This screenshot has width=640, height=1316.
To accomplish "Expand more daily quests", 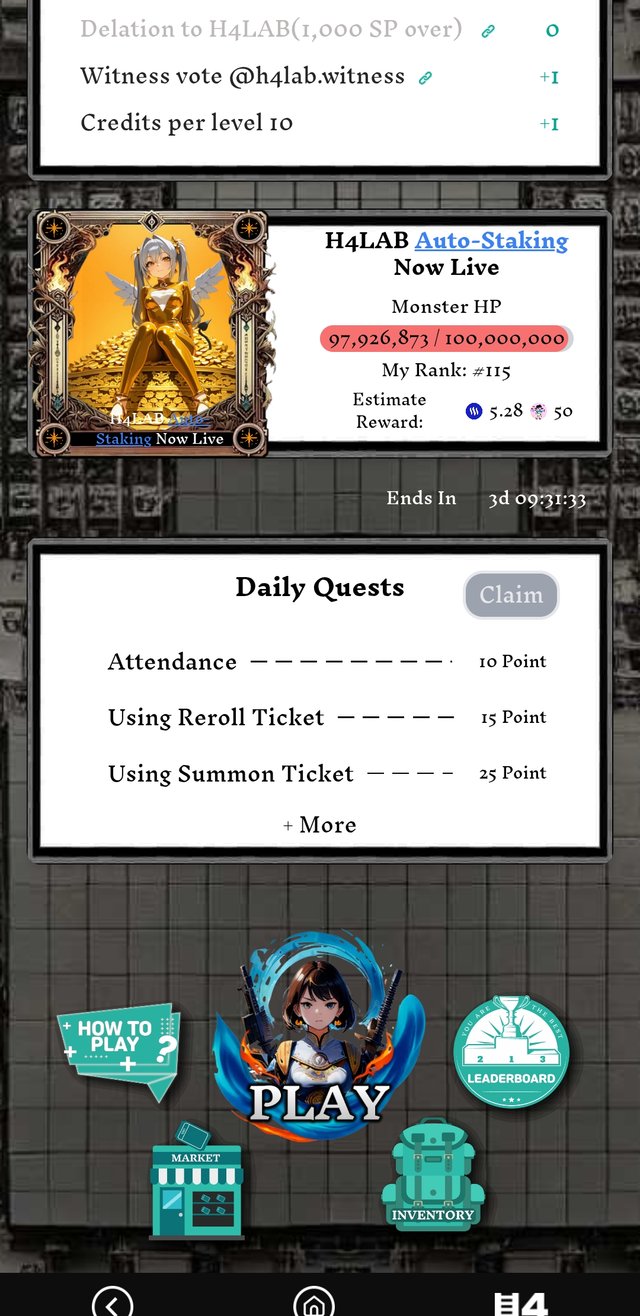I will (x=319, y=825).
